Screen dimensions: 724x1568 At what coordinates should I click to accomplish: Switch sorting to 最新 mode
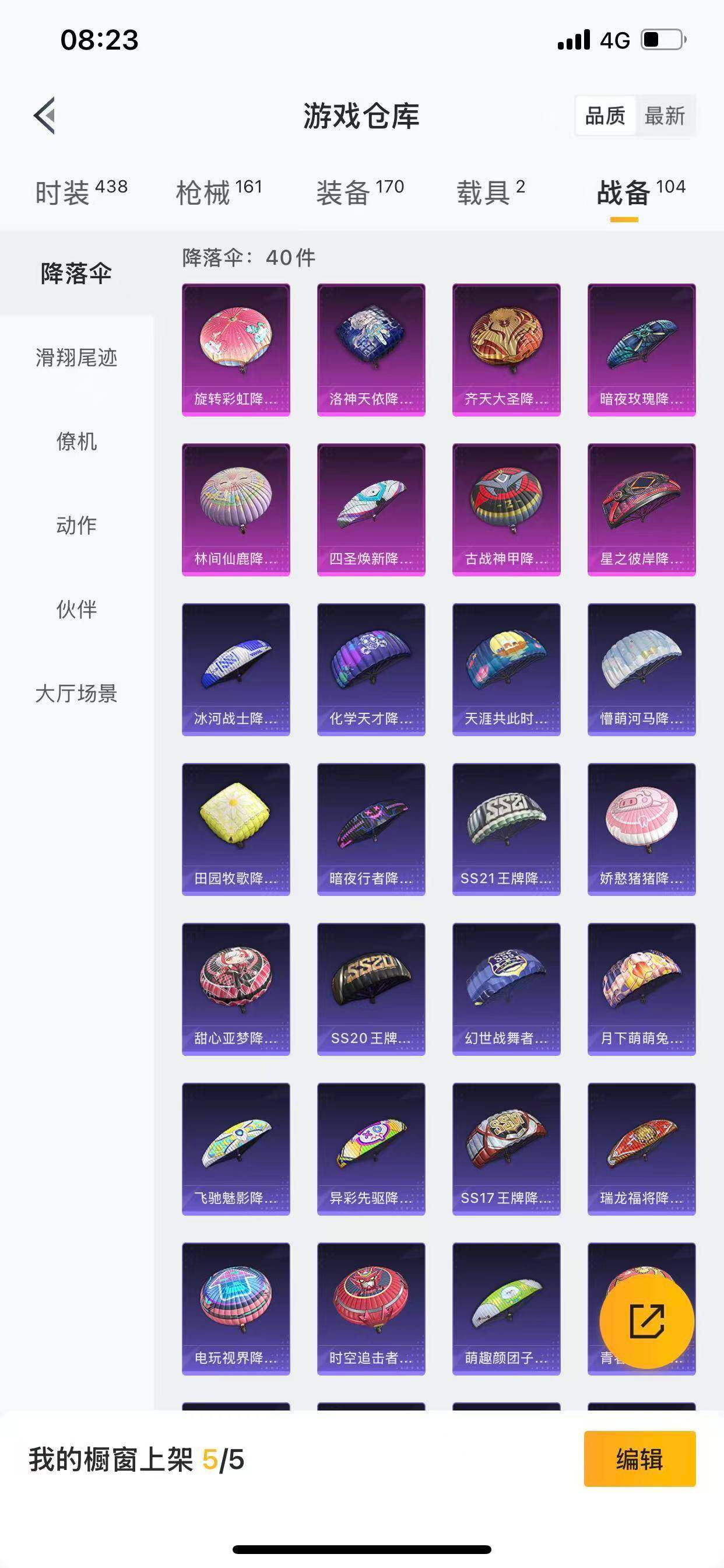tap(666, 116)
